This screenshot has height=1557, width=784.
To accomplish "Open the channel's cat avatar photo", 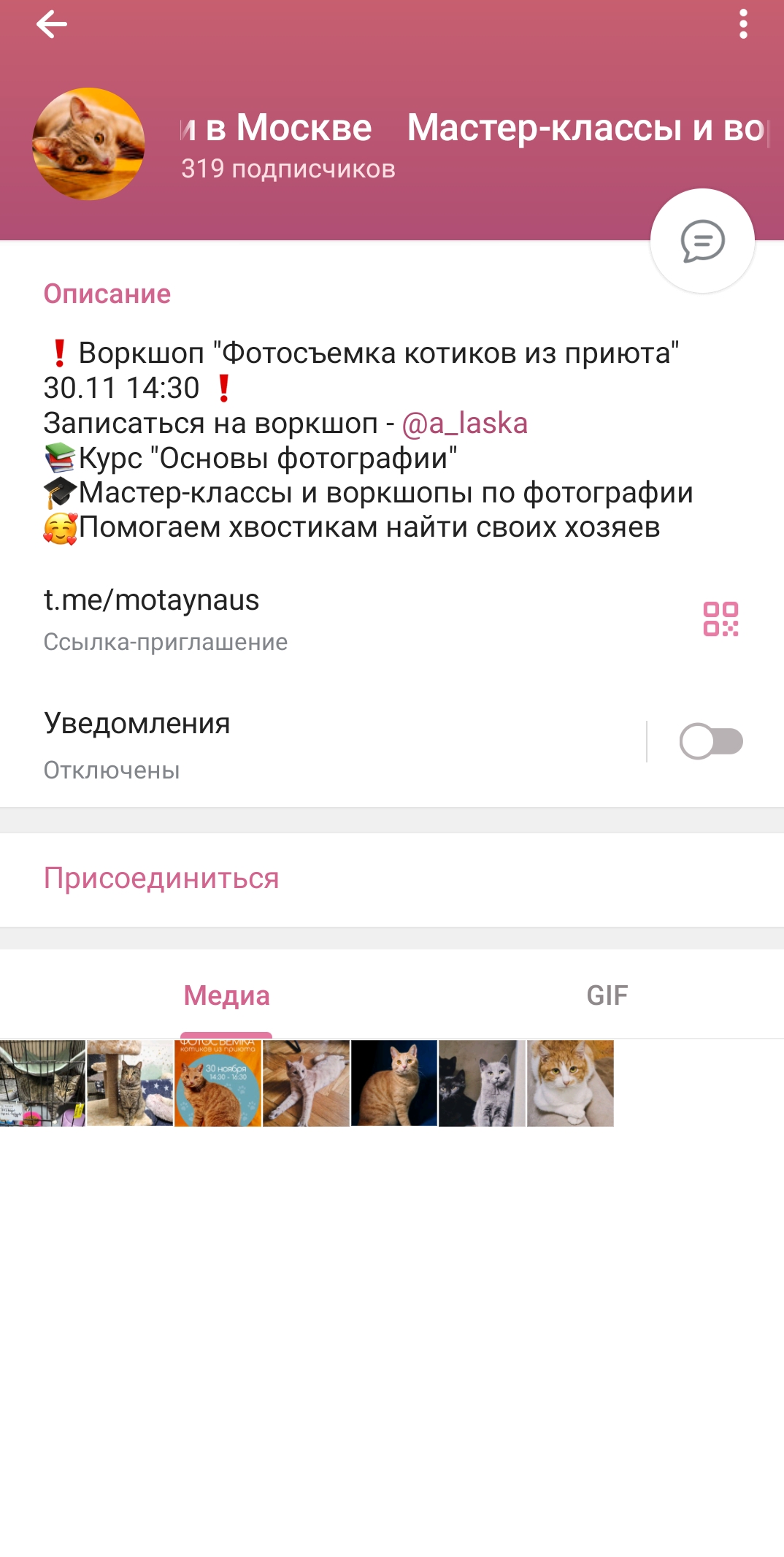I will pos(88,144).
